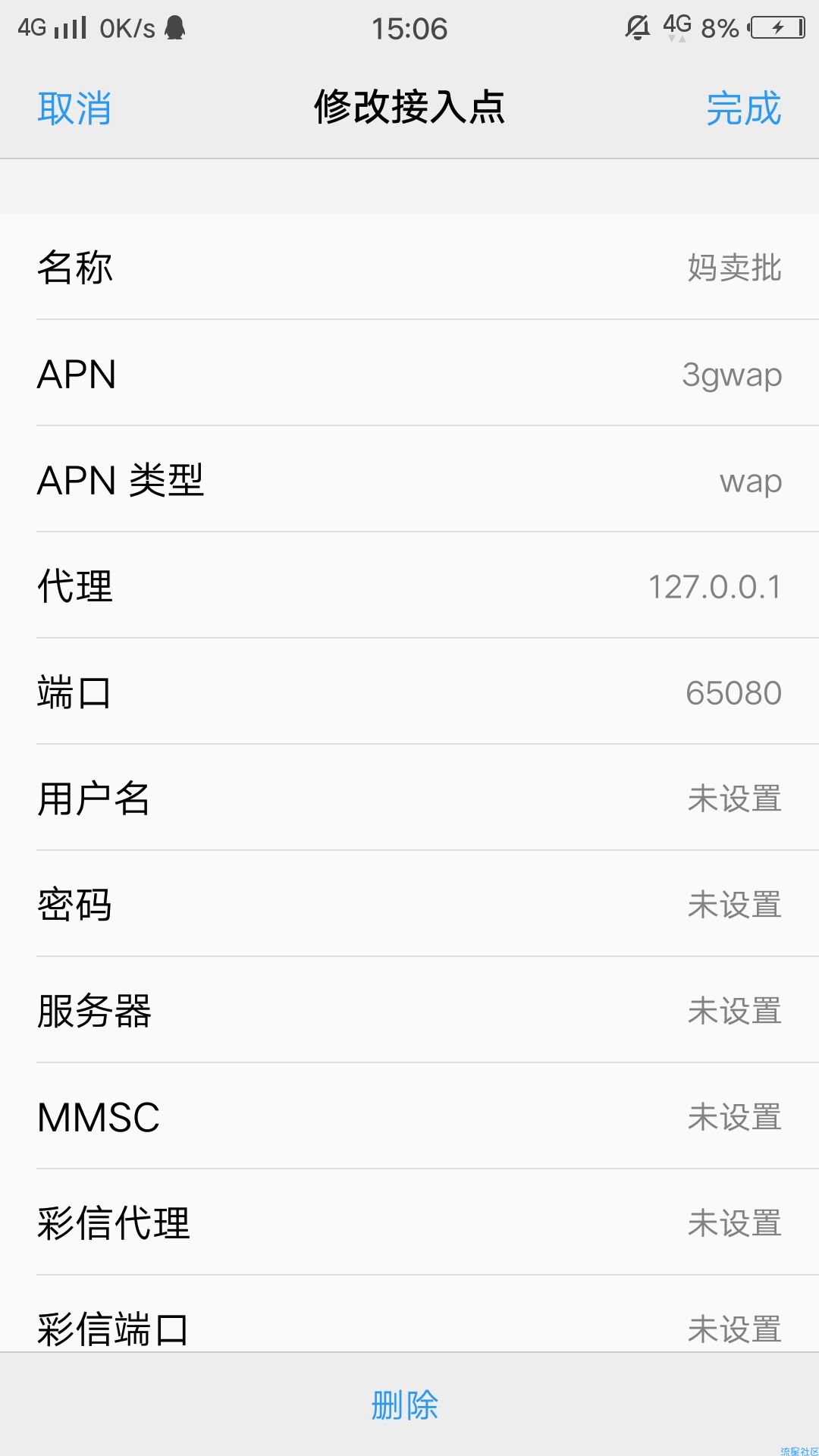
Task: Open the 服务器 setting
Action: coord(409,1010)
